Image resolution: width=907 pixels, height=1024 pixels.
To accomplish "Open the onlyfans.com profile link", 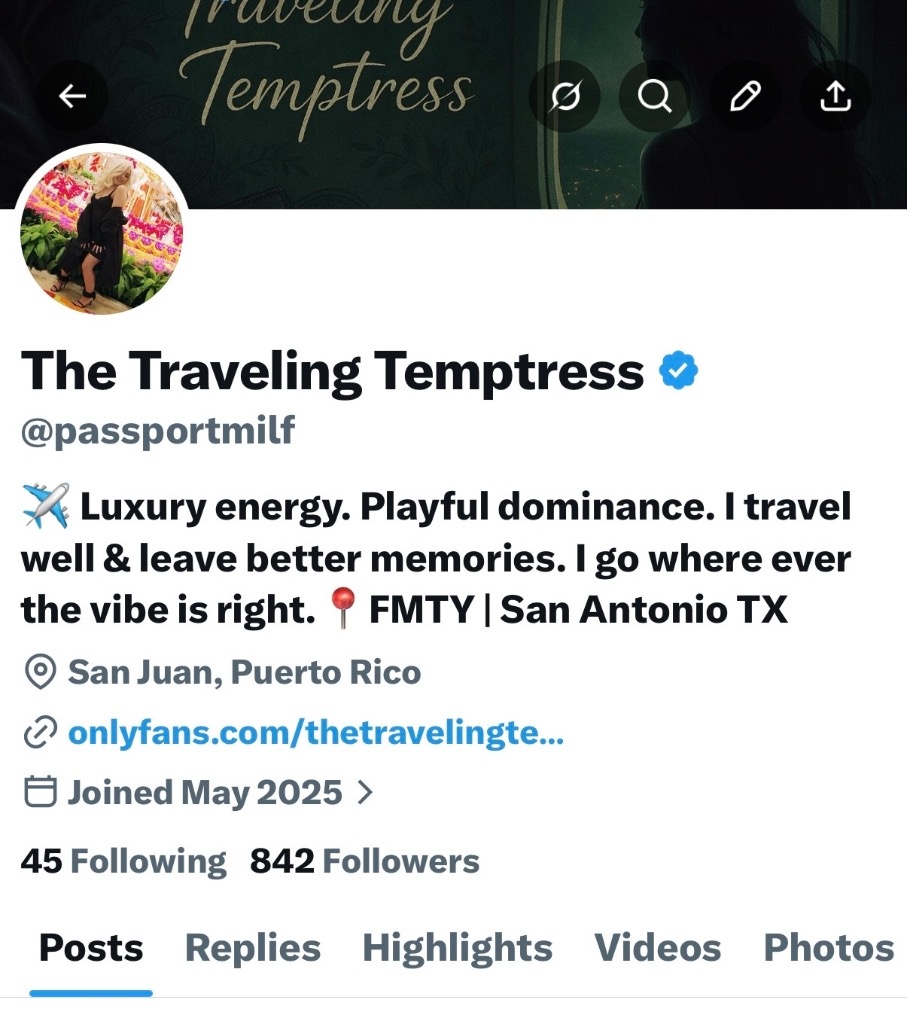I will pos(315,735).
